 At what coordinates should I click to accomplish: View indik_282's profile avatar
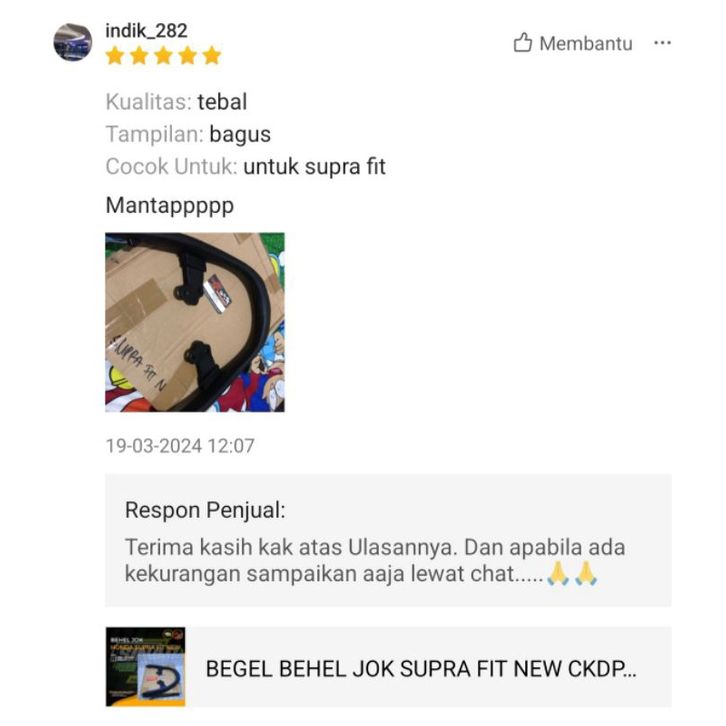pos(73,42)
